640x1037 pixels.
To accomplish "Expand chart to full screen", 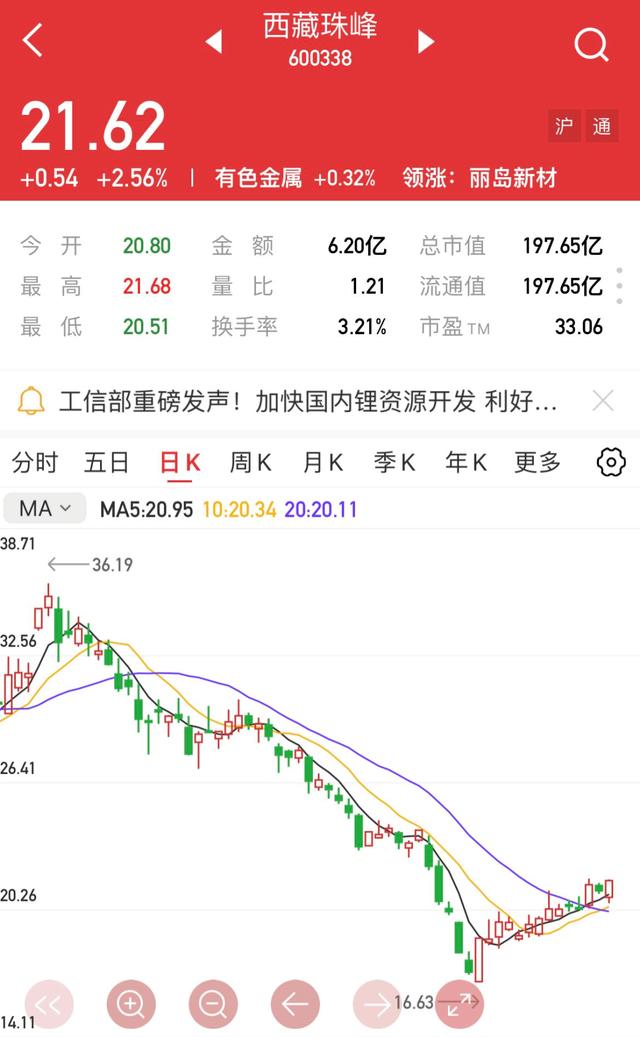I will click(x=459, y=1002).
